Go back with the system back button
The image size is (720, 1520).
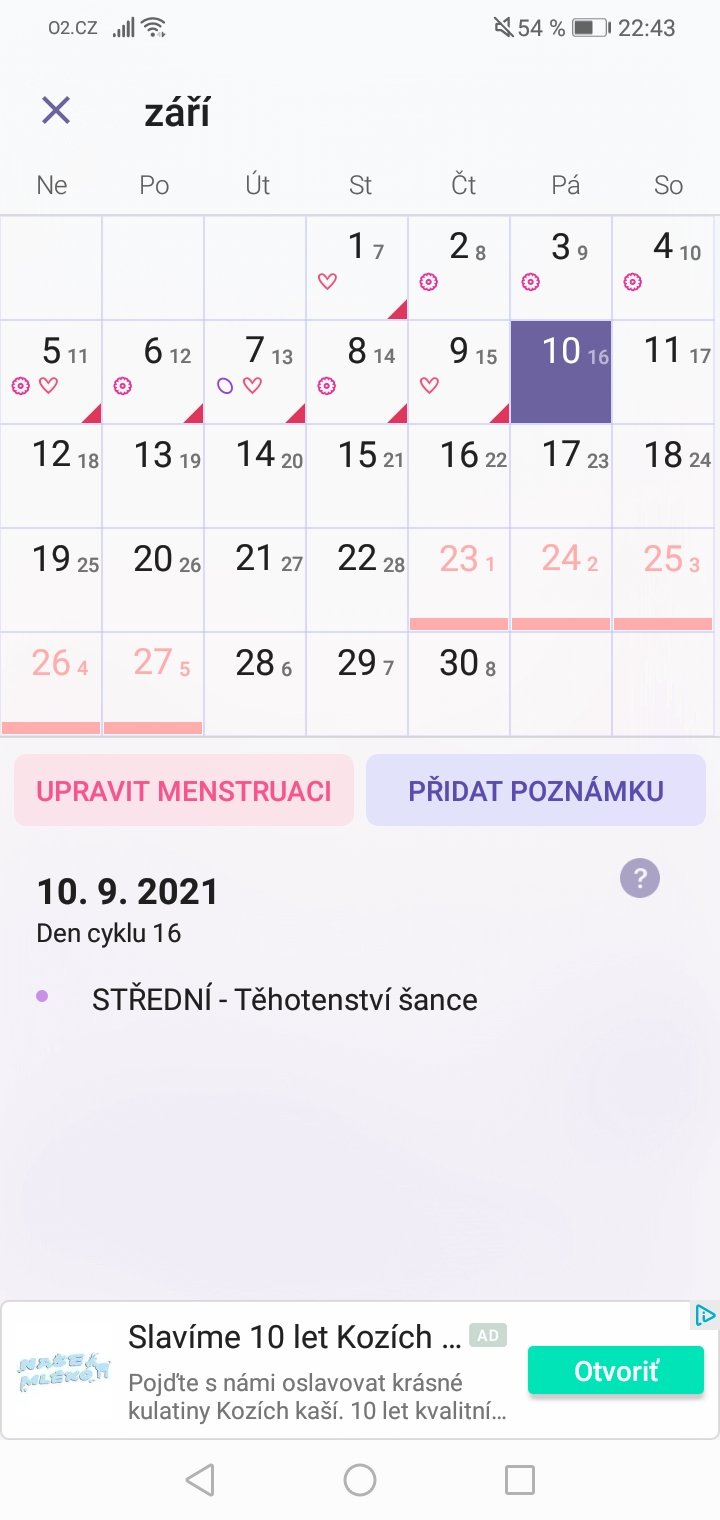click(200, 1479)
